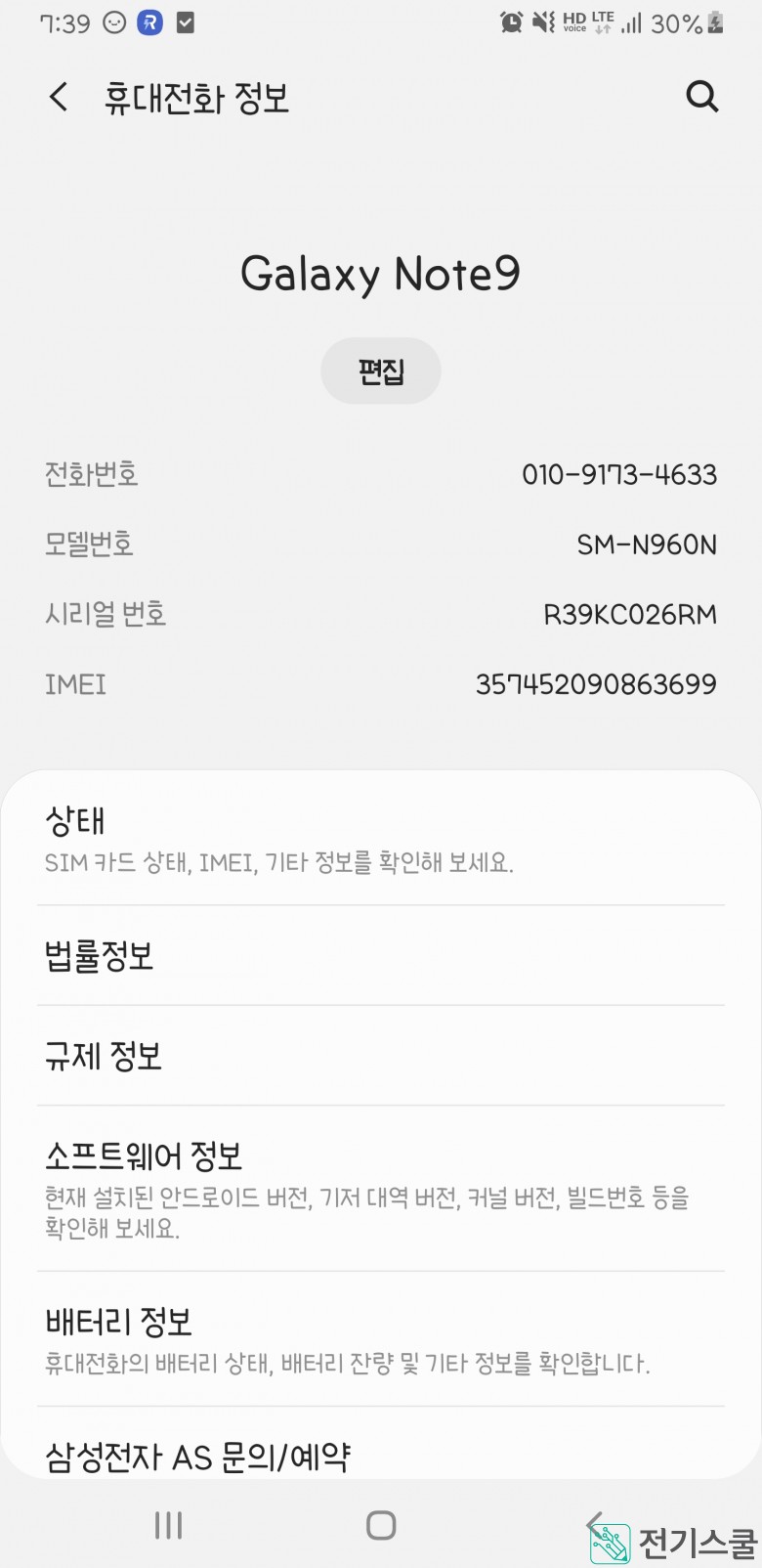Image resolution: width=762 pixels, height=1568 pixels.
Task: Select 규제 정보
Action: pos(381,1056)
